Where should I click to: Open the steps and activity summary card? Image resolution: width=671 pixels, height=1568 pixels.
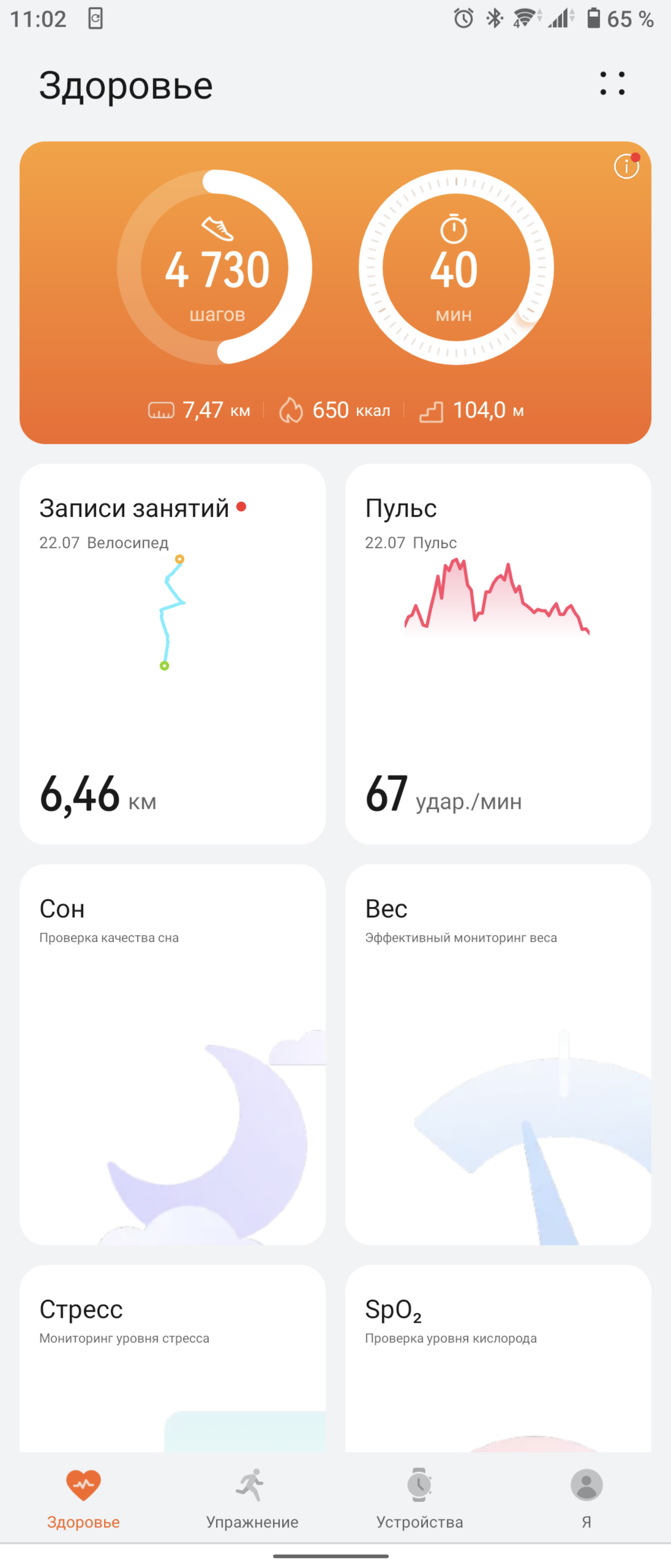[x=335, y=292]
